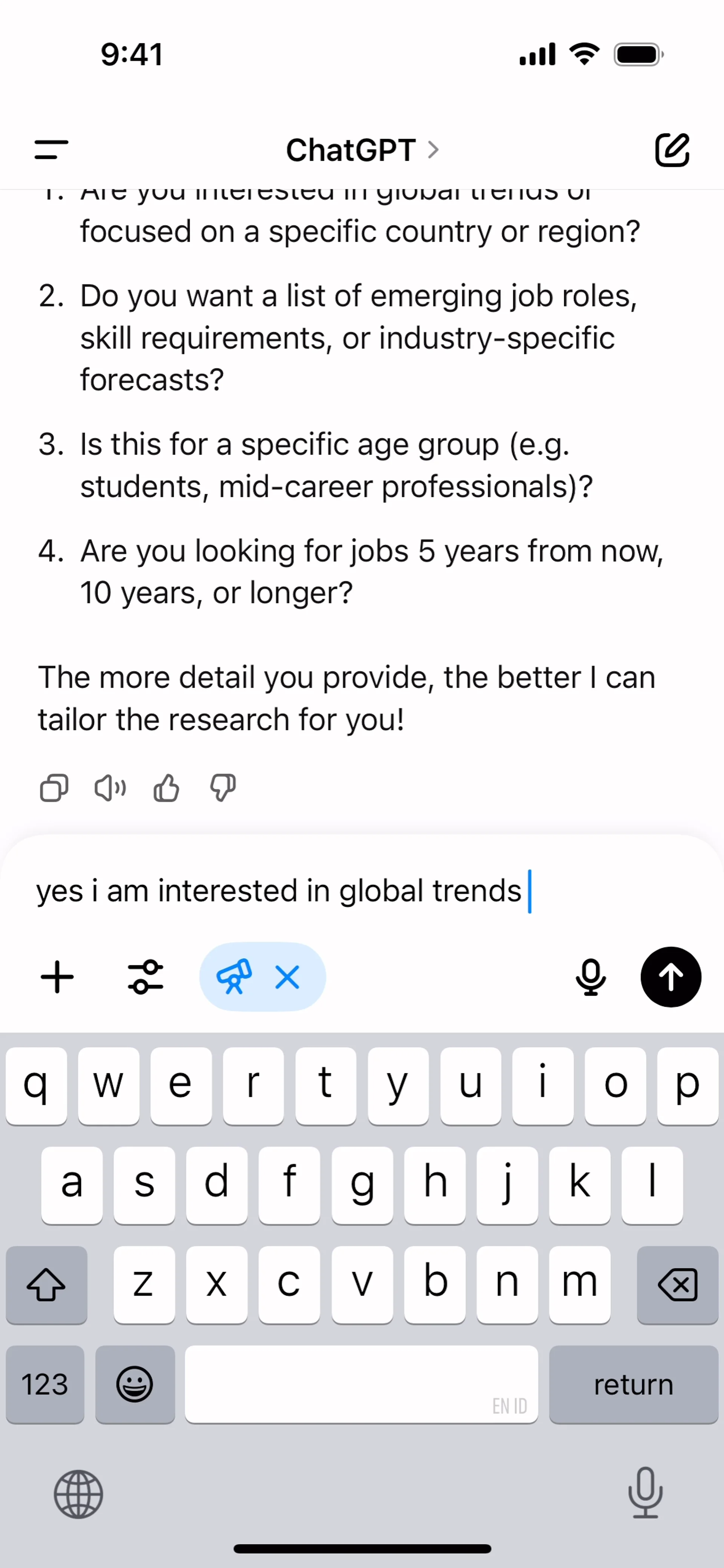Open the sidebar menu

(x=51, y=150)
